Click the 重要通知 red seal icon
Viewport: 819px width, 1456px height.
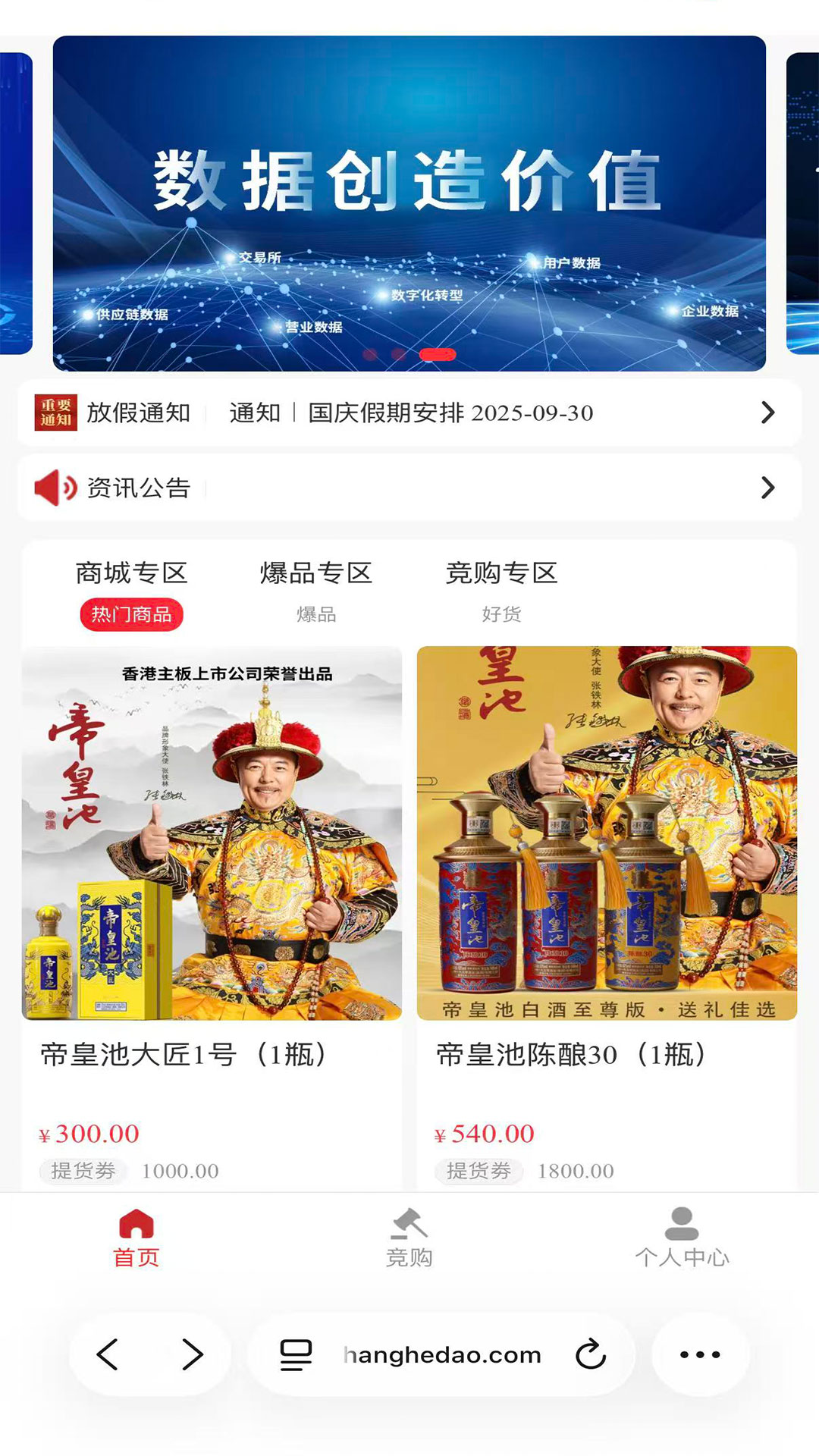(54, 413)
